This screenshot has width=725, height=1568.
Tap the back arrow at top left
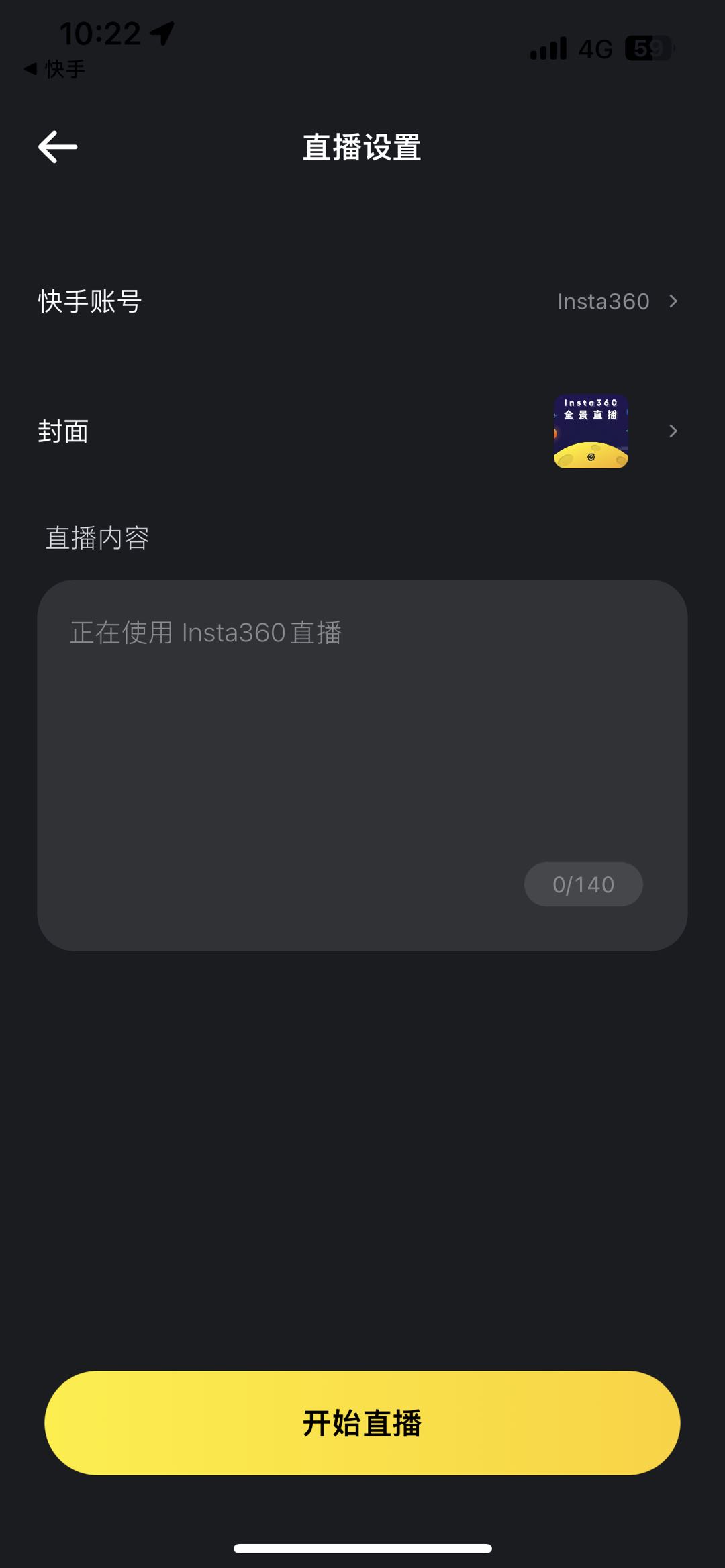point(58,146)
